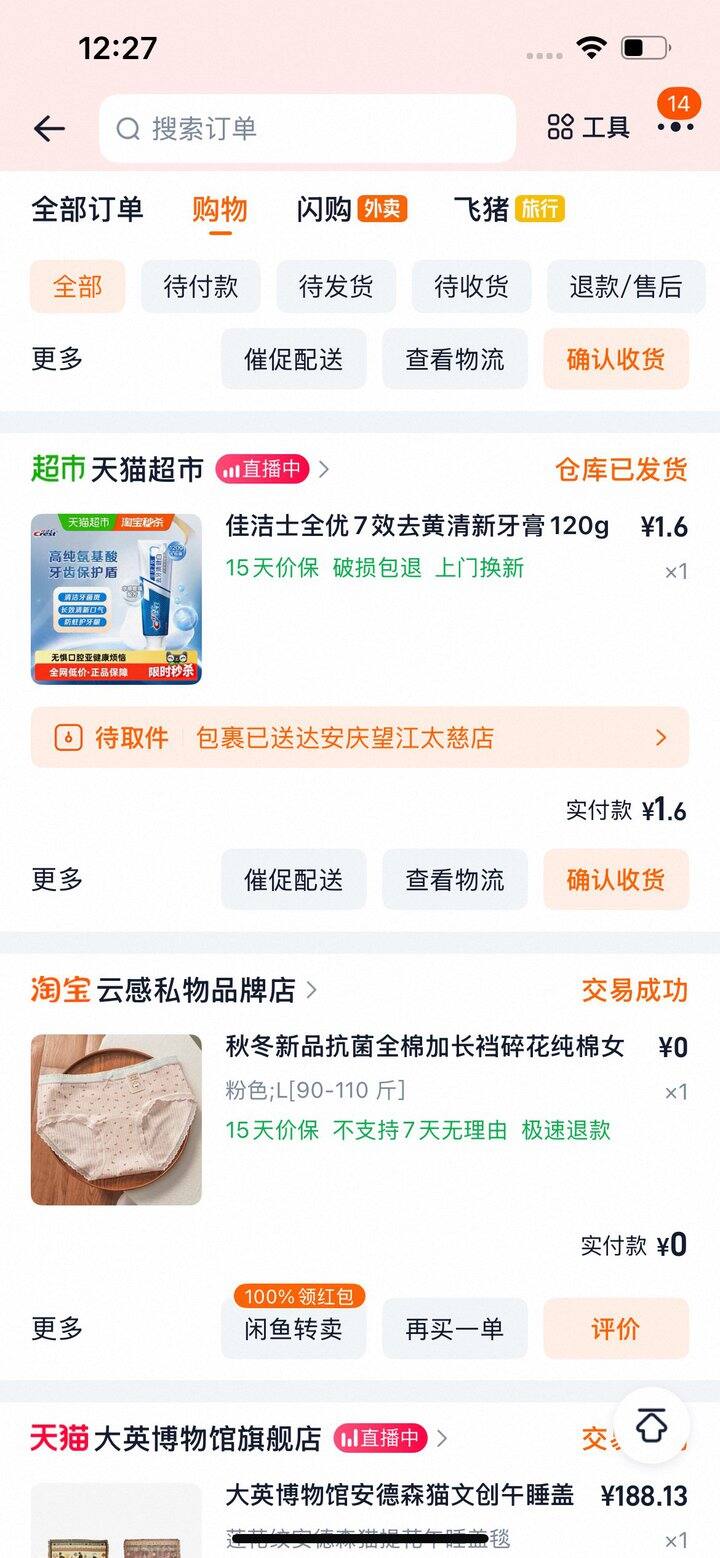Tap the search magnifier in the order search bar
The height and width of the screenshot is (1558, 720).
click(126, 128)
